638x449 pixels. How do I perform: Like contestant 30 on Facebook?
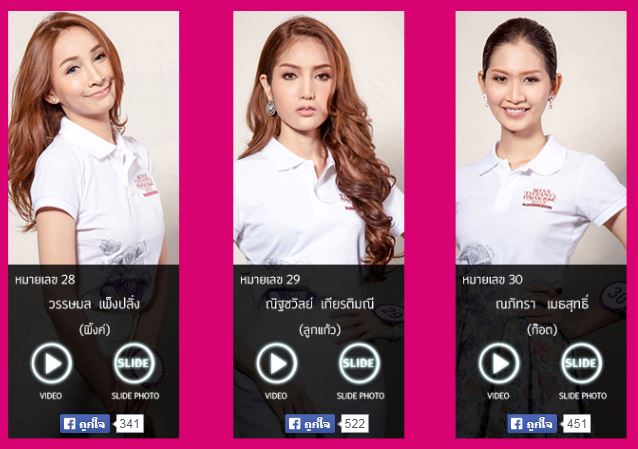pos(532,424)
